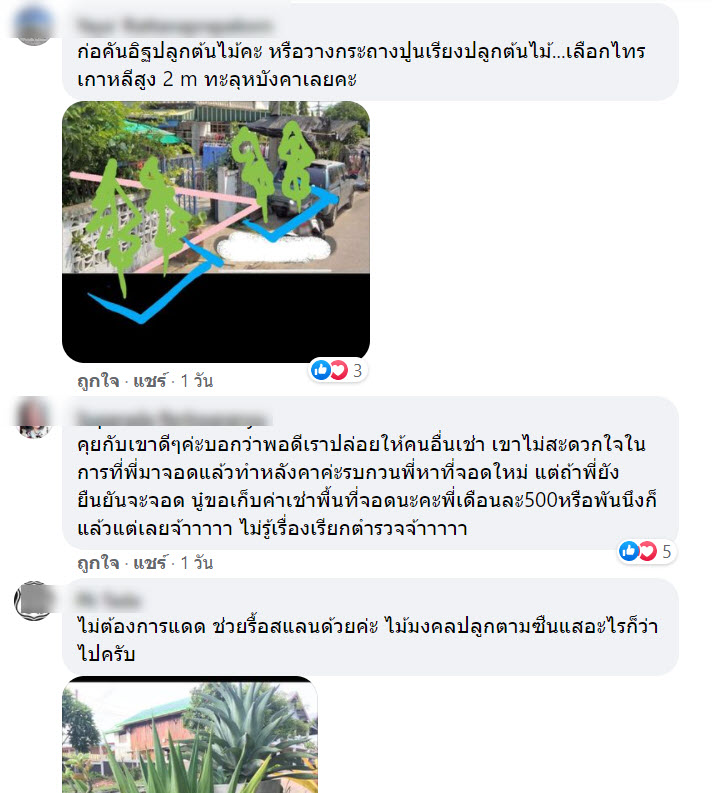Like the comment with the street photo

97,381
